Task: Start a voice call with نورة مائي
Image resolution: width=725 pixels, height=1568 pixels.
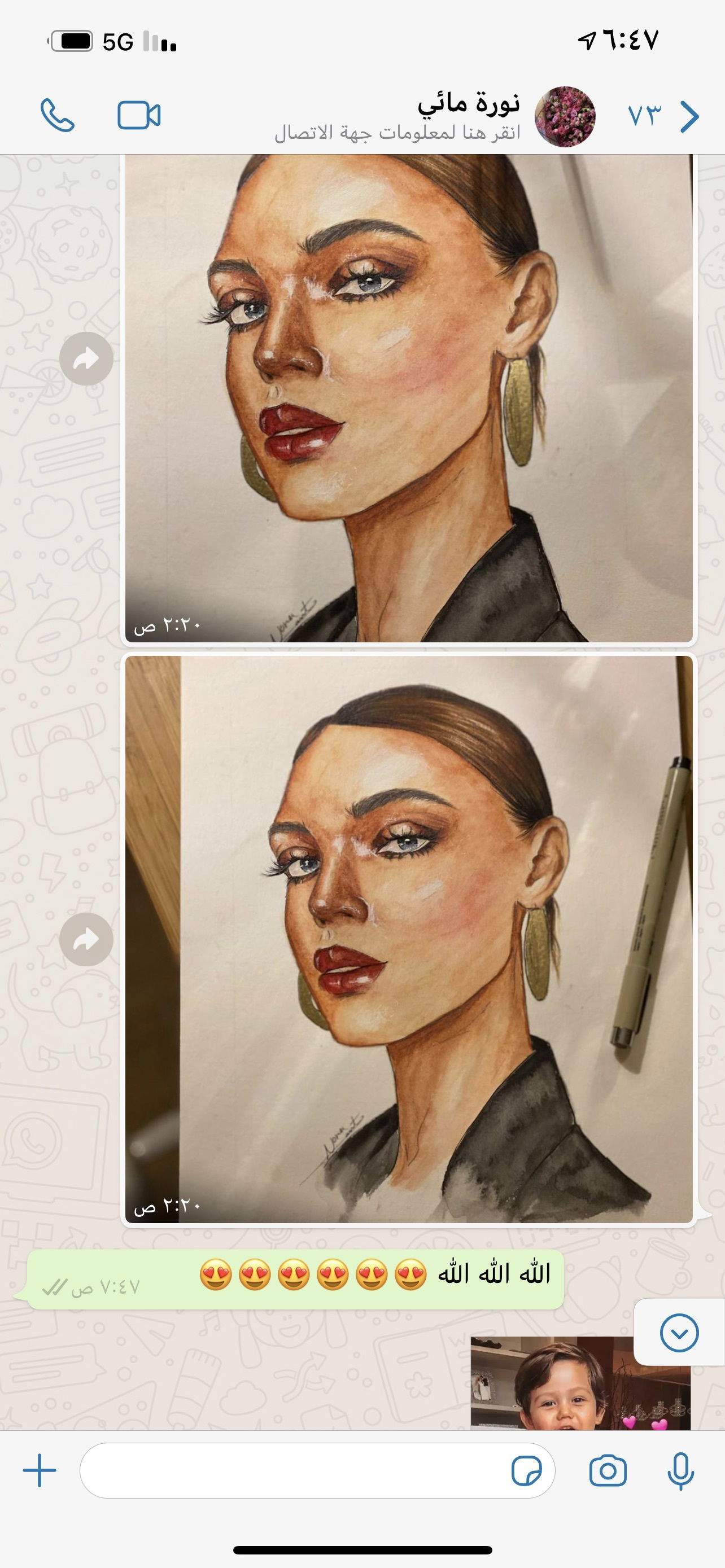Action: click(57, 116)
